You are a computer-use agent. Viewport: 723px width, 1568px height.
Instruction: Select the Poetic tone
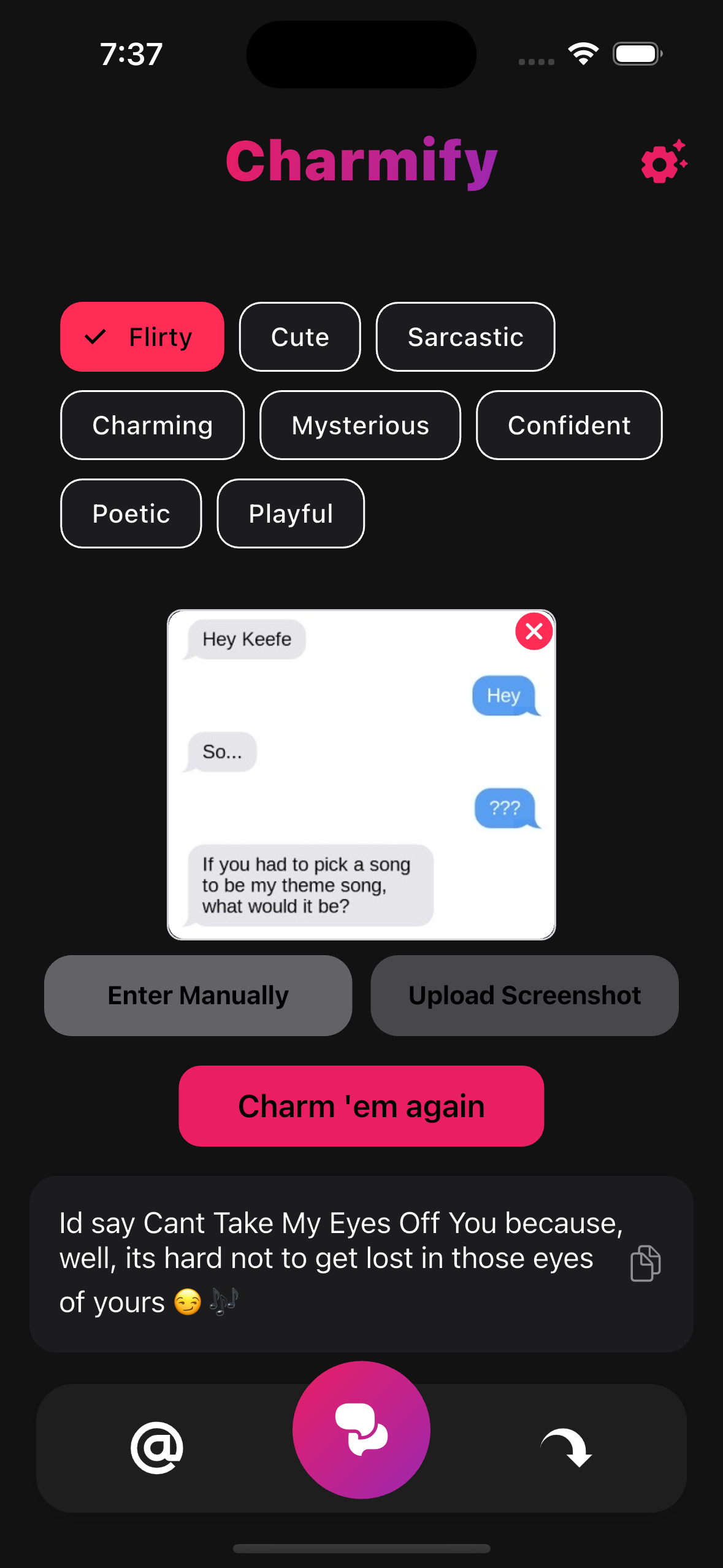(x=131, y=513)
